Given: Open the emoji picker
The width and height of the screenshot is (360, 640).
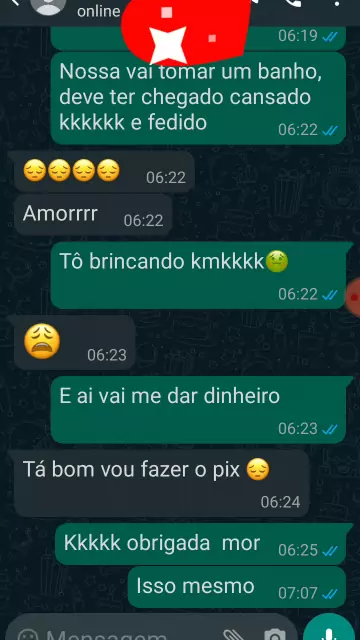Looking at the screenshot, I should 27,635.
